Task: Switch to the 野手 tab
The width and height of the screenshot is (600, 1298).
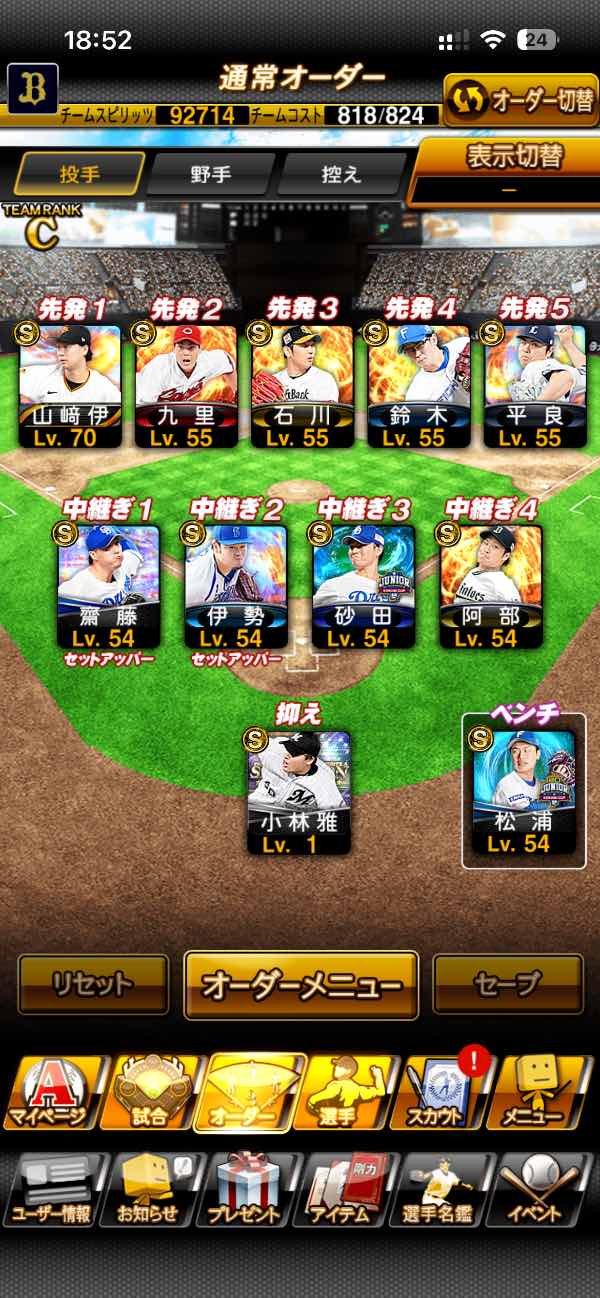Action: [211, 174]
